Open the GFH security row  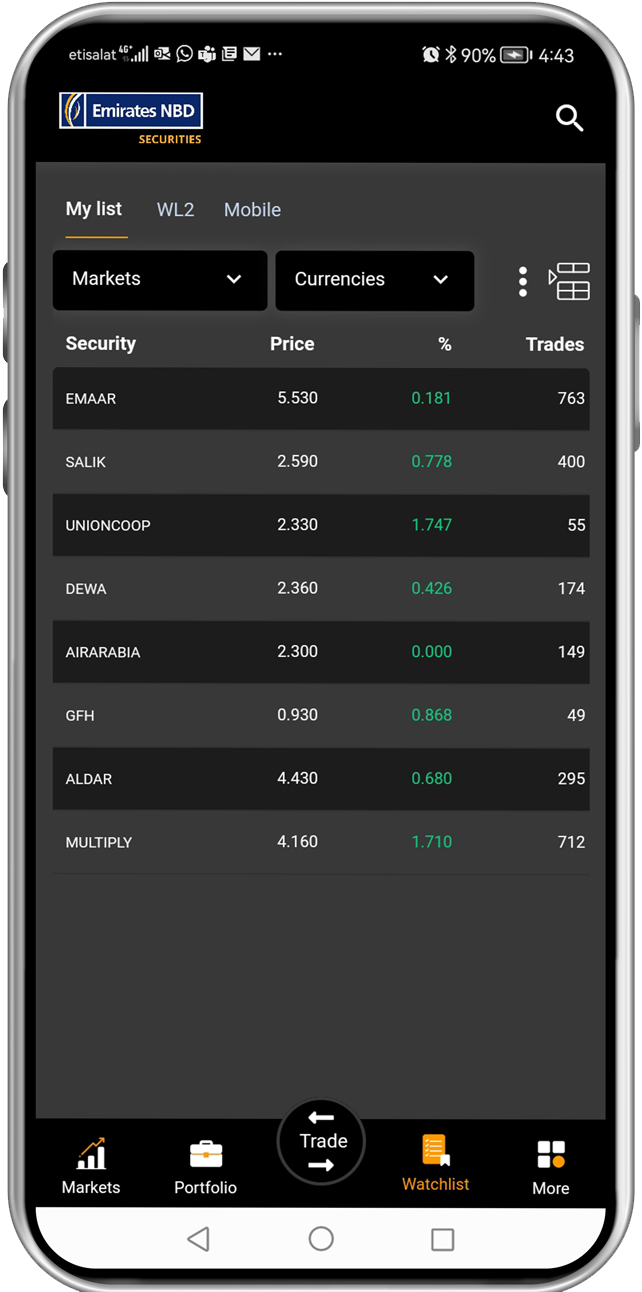point(321,715)
